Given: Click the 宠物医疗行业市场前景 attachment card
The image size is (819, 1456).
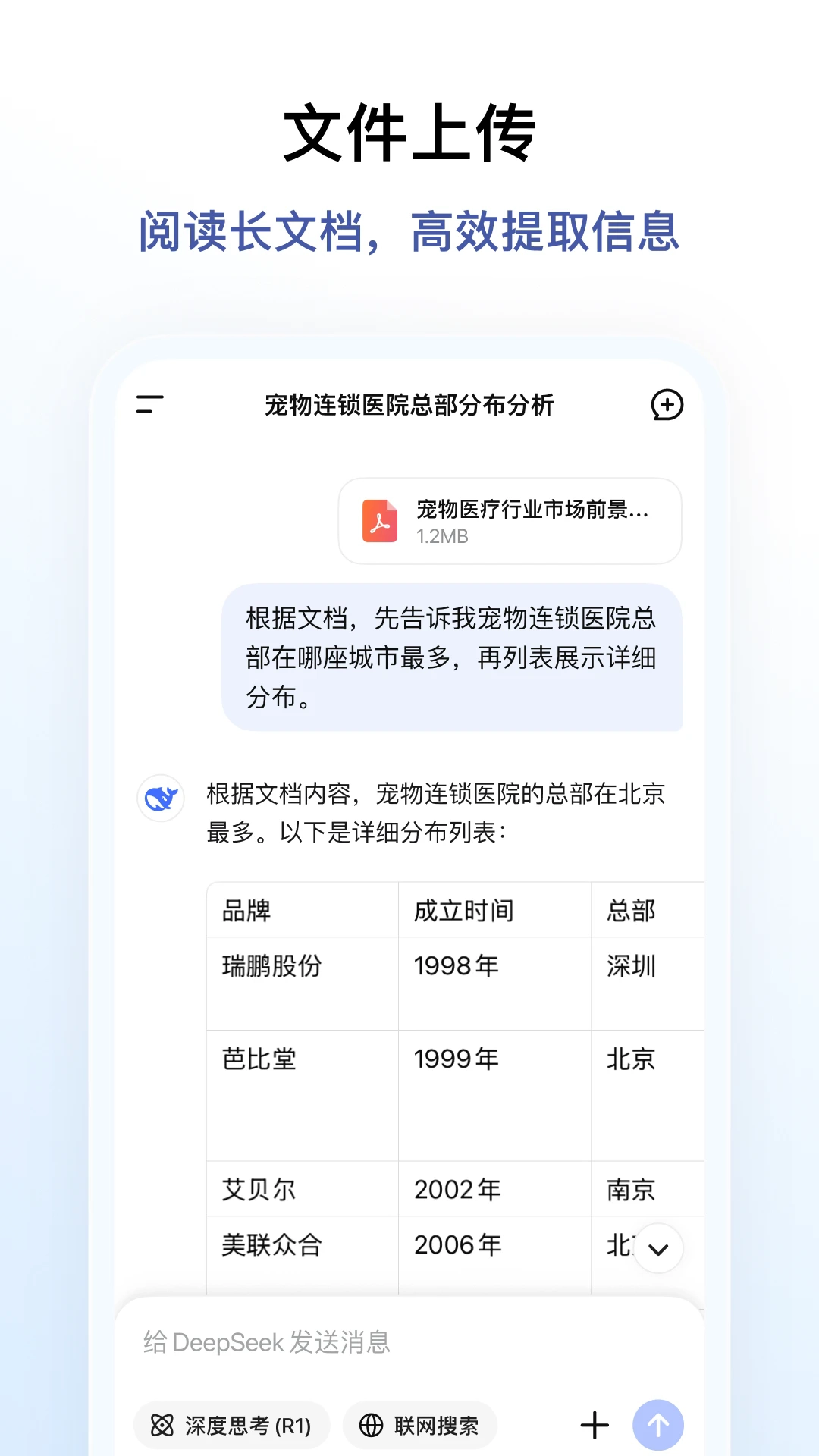Looking at the screenshot, I should click(x=510, y=521).
